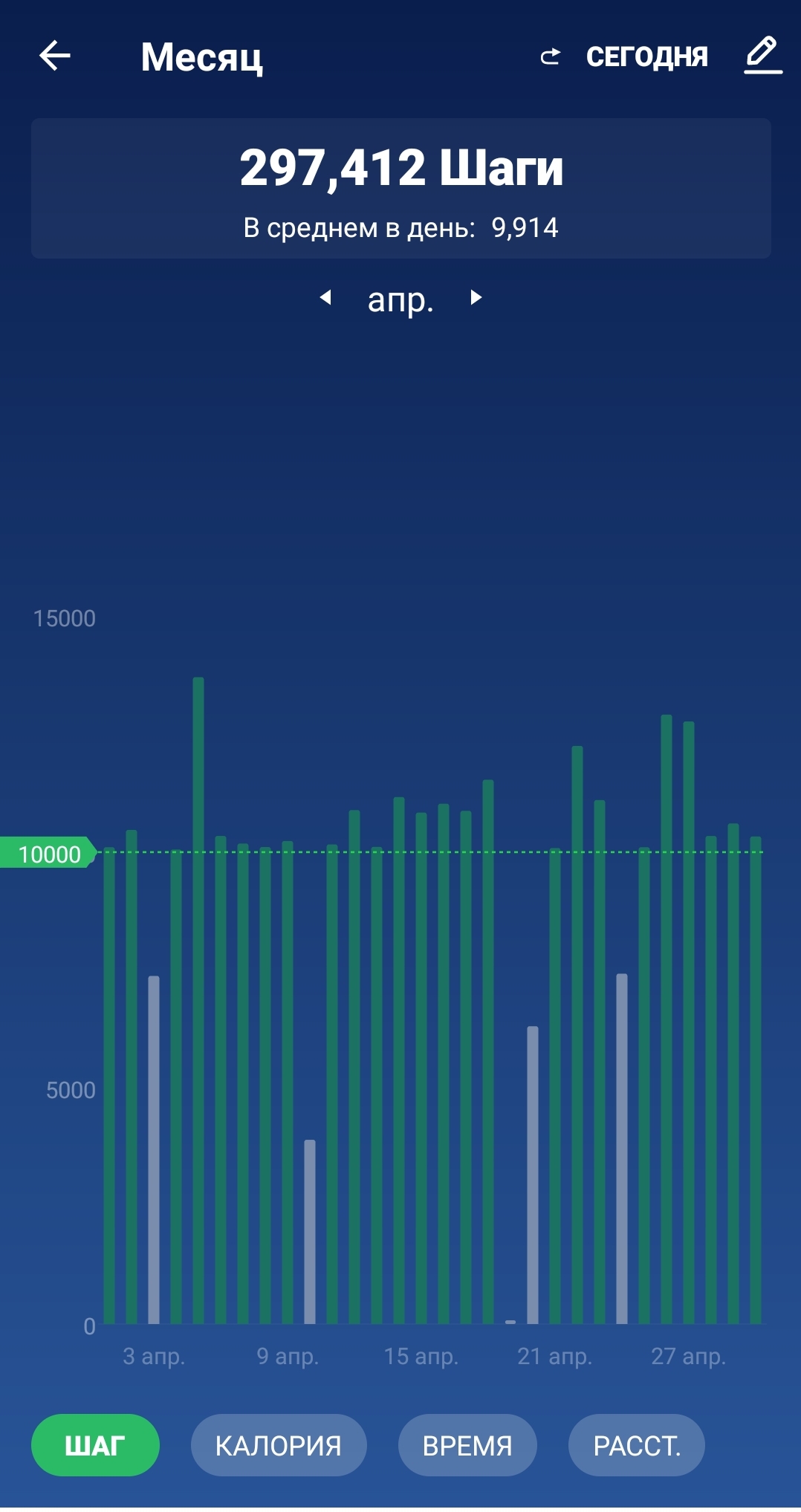Switch to the ВРЕМЯ chip
Screen dimensions: 801x1512
pos(467,1445)
